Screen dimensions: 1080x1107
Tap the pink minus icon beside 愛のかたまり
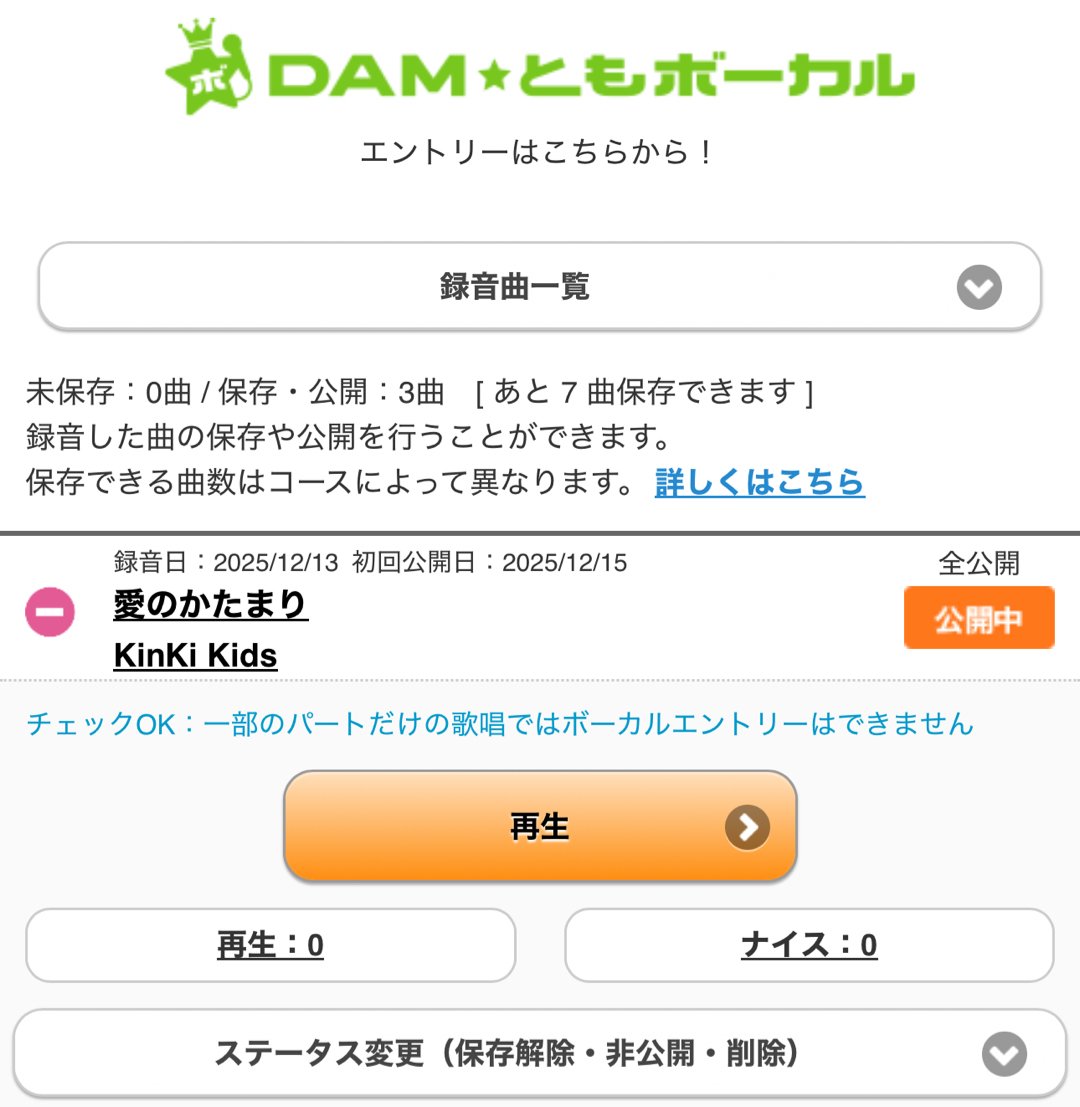tap(50, 612)
